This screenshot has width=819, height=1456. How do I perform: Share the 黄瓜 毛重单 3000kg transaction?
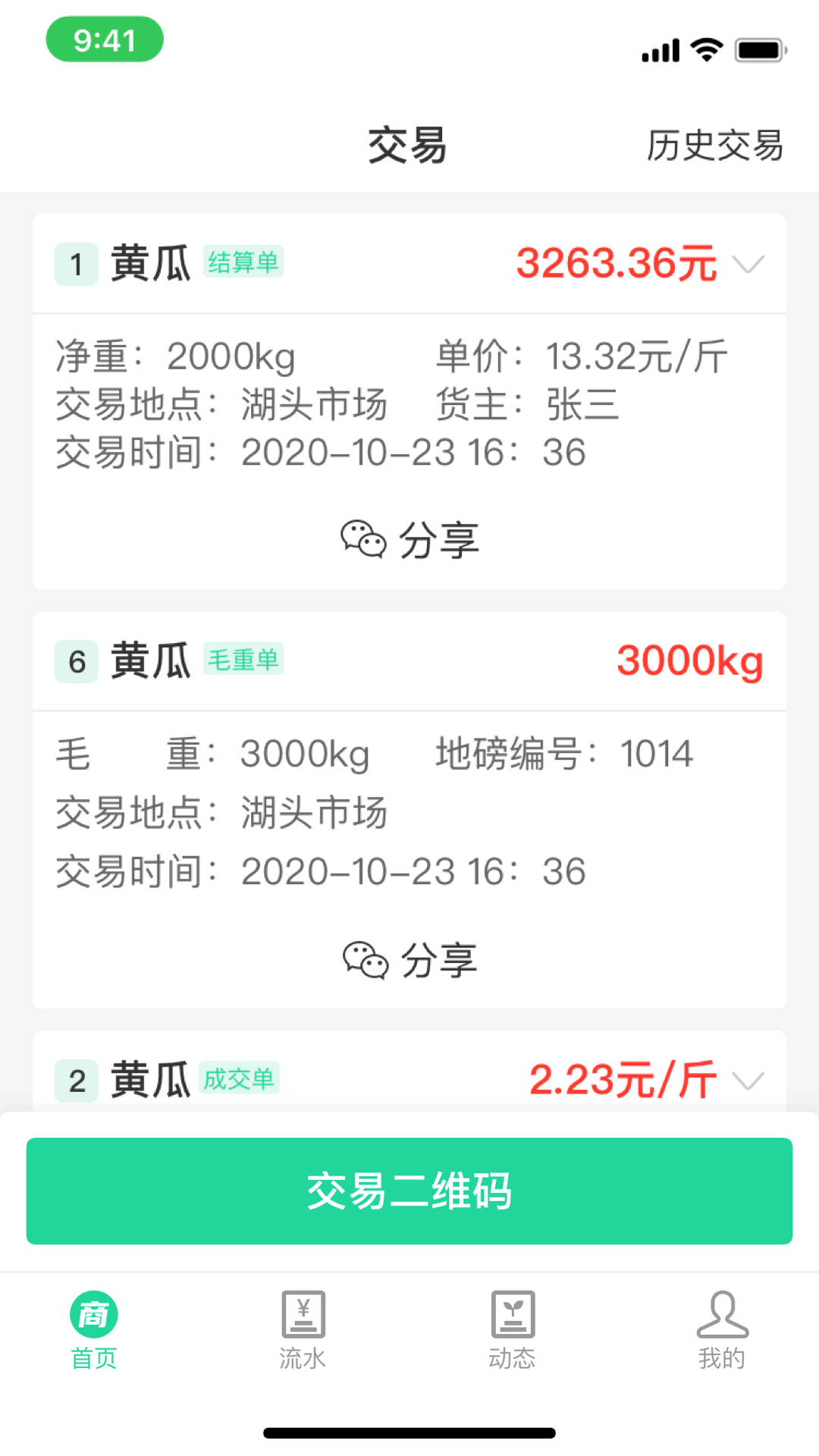click(x=409, y=960)
